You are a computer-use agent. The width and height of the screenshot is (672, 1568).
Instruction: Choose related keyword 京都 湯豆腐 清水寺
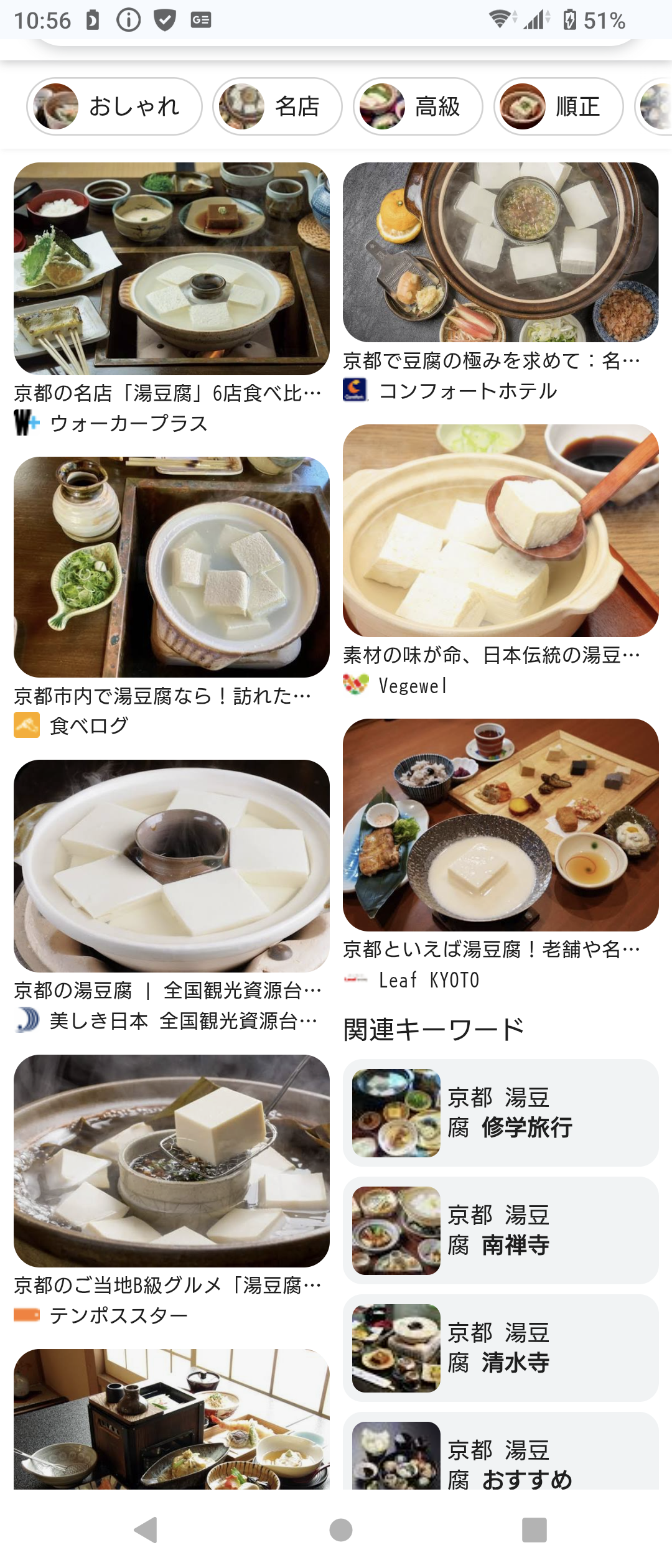(500, 1348)
